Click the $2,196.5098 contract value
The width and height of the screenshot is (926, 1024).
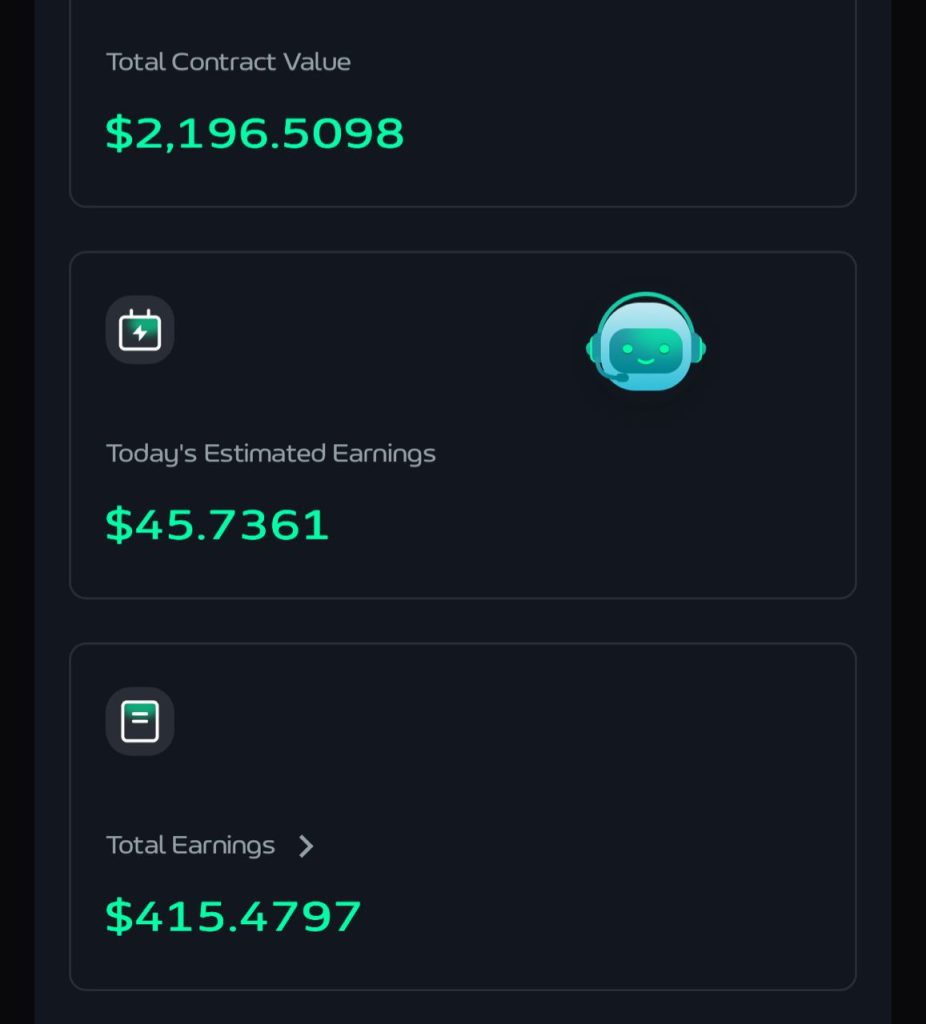pos(254,132)
